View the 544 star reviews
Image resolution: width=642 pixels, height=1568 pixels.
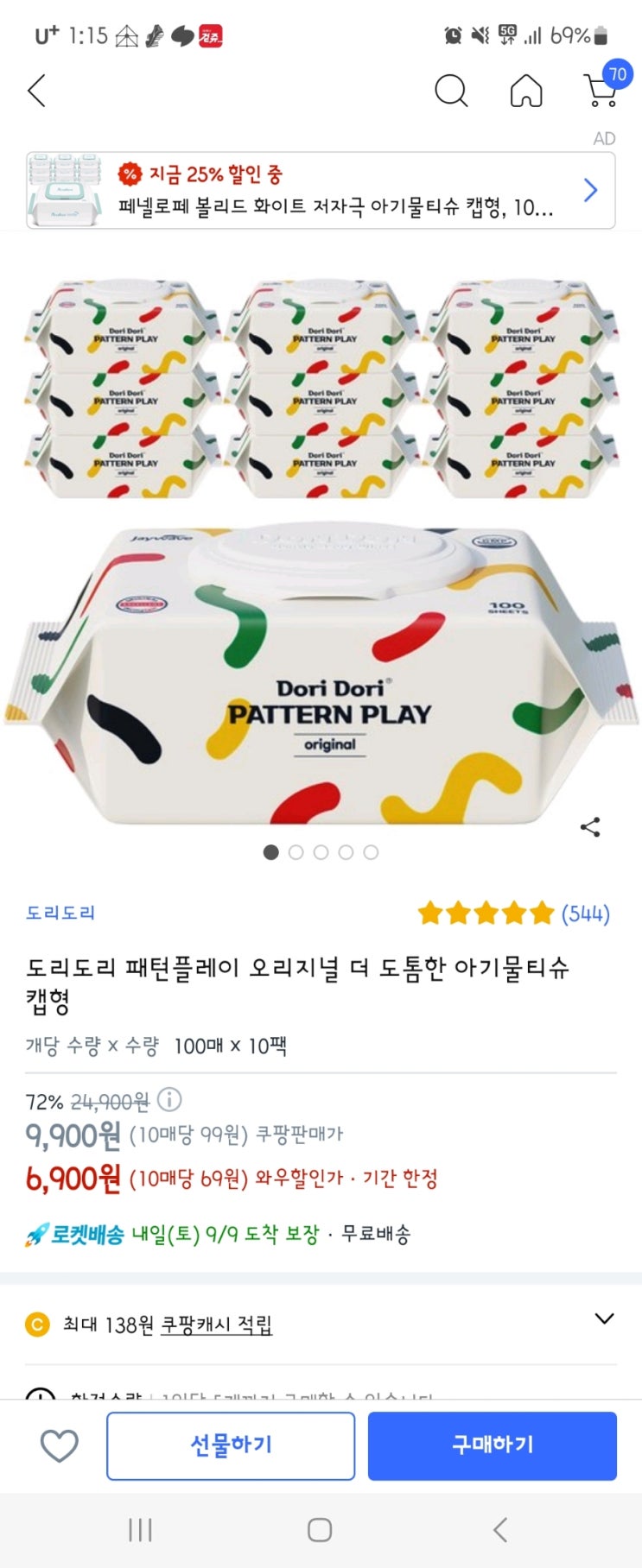[x=513, y=914]
